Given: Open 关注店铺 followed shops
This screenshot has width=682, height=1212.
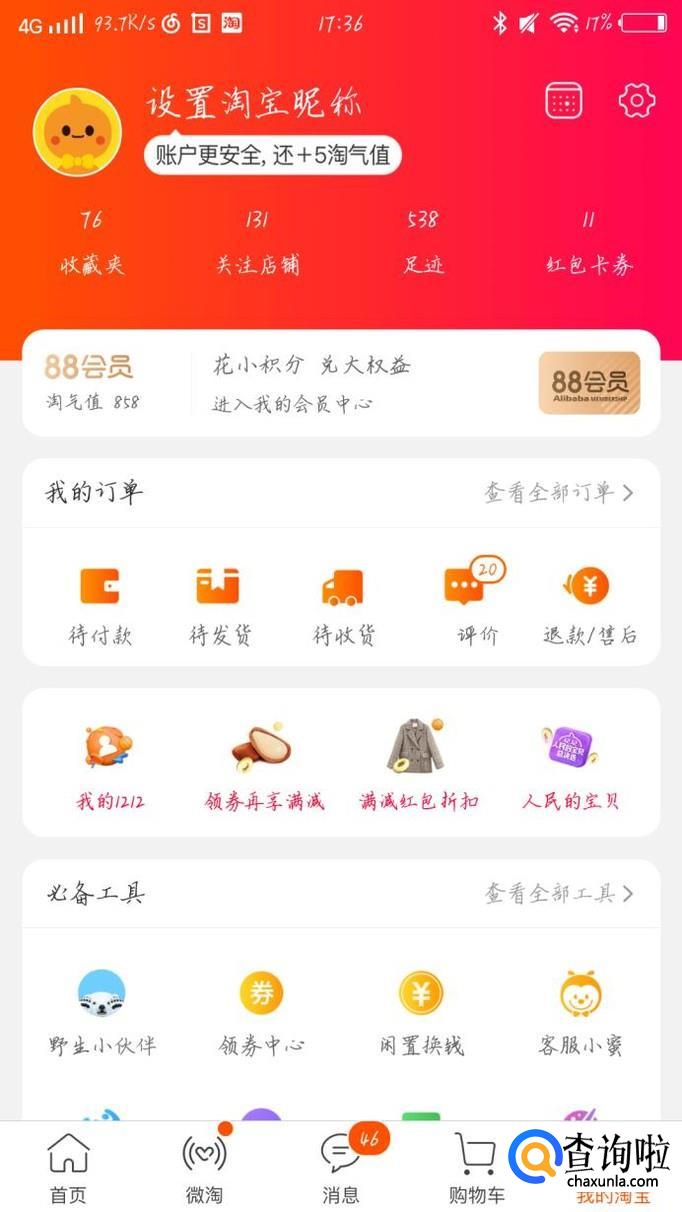Looking at the screenshot, I should [x=257, y=243].
